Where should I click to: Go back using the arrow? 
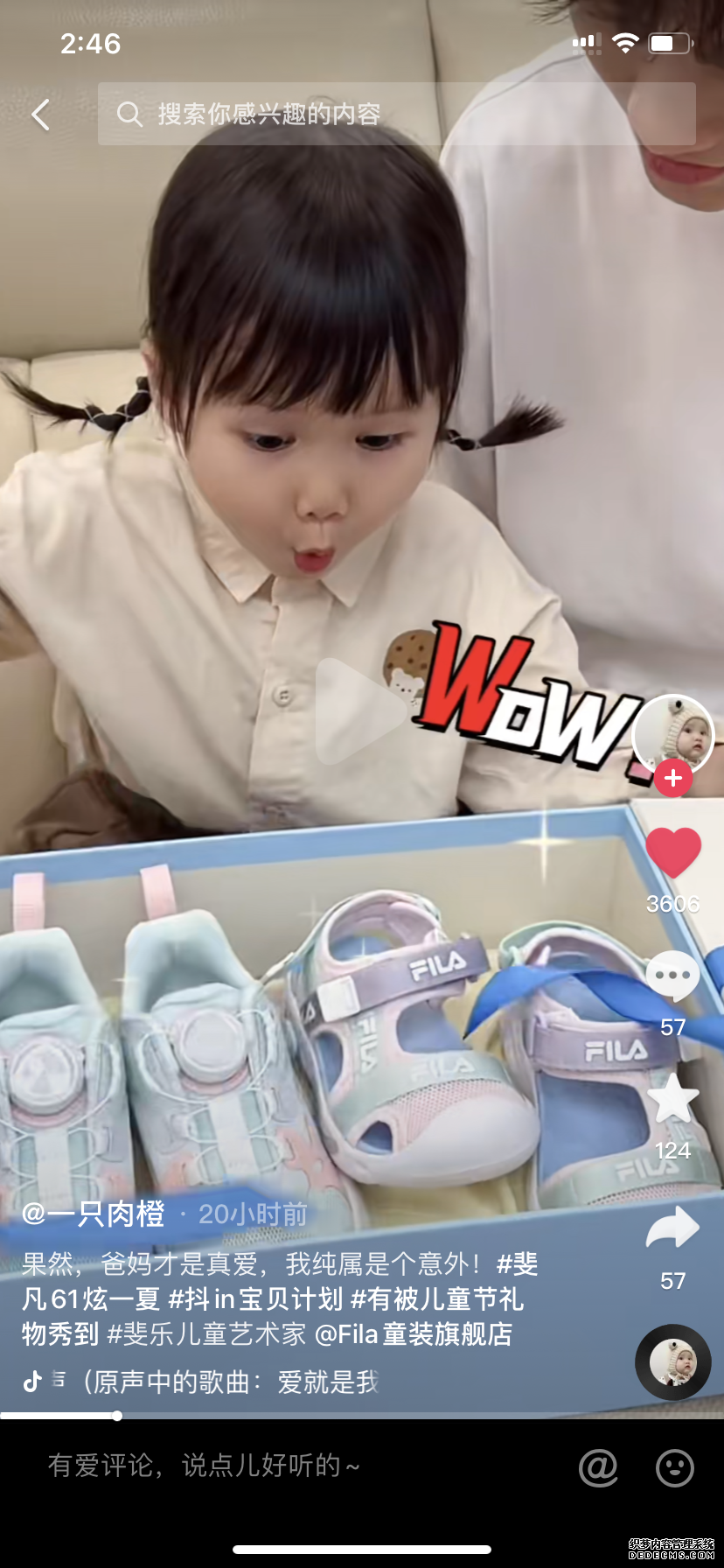click(x=40, y=115)
